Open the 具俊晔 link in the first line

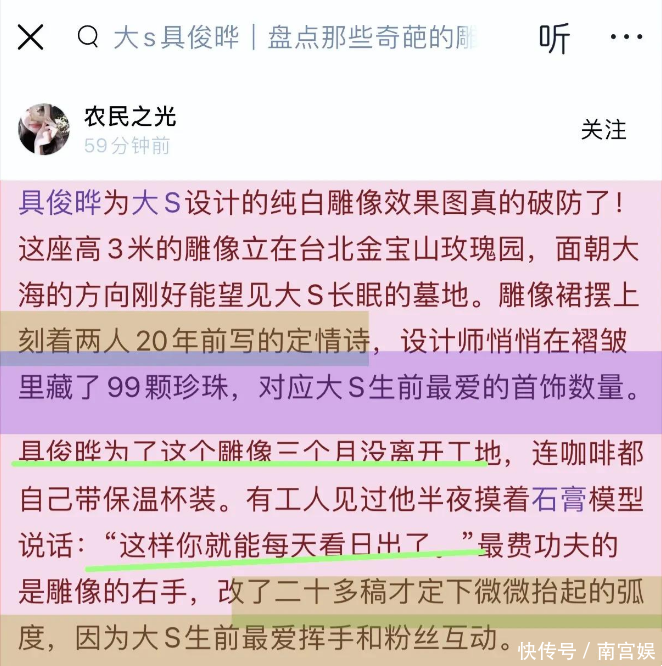click(60, 203)
